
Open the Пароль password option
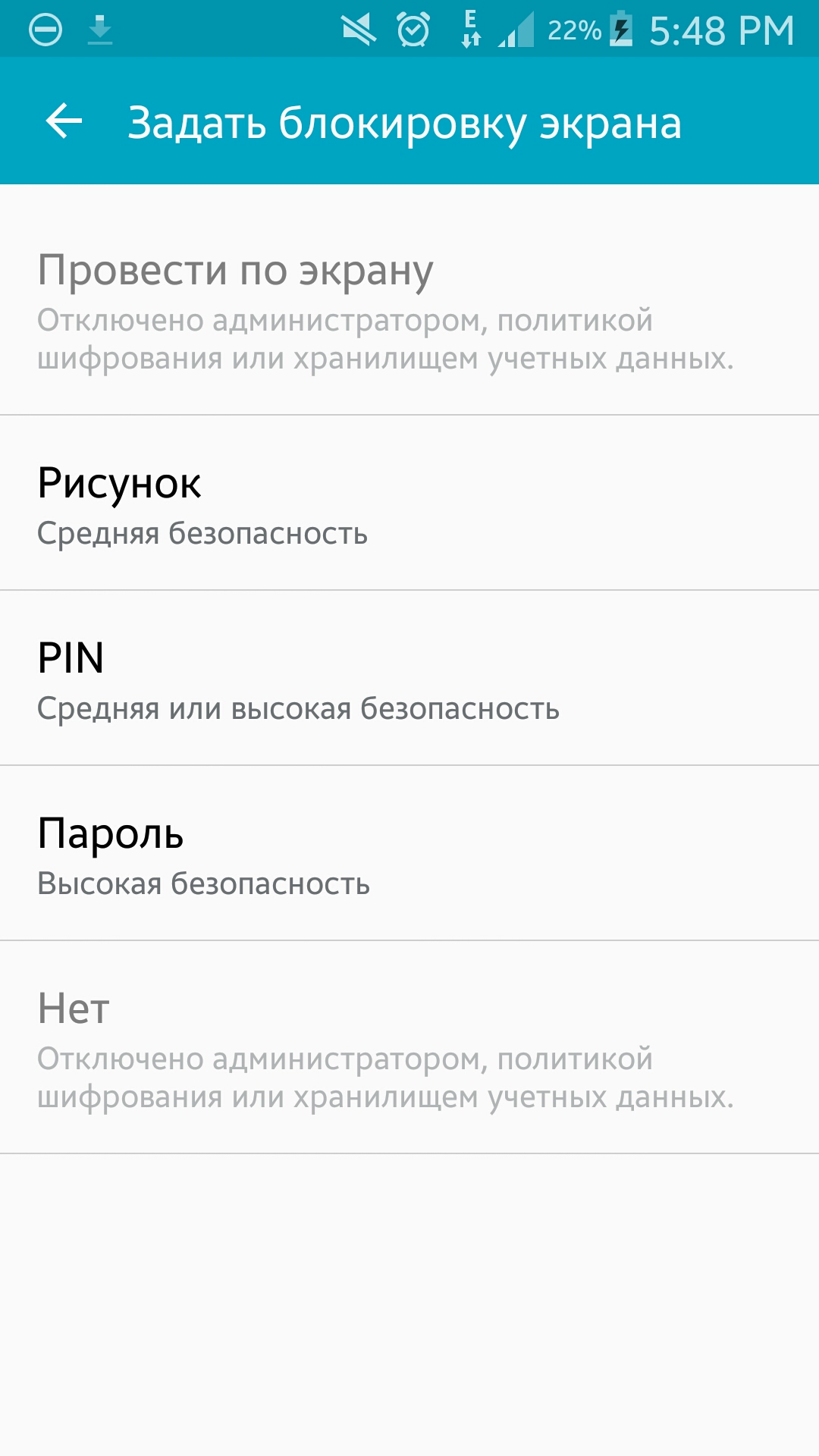[409, 853]
